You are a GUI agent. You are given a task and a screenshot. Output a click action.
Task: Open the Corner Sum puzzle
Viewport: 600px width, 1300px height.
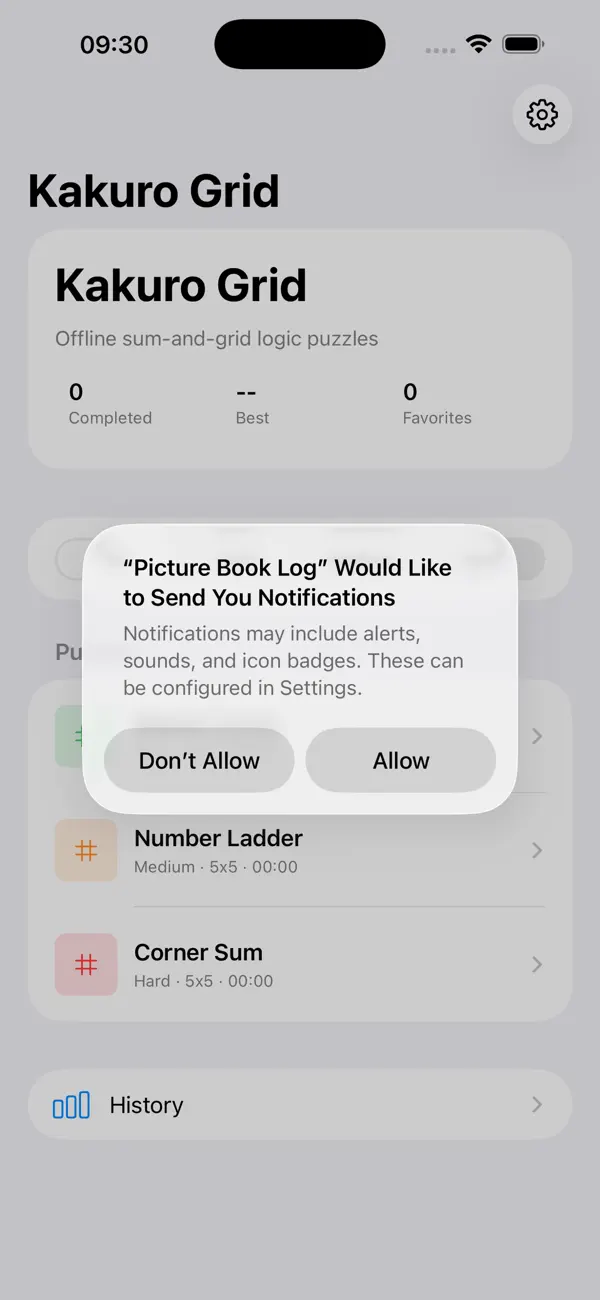300,965
